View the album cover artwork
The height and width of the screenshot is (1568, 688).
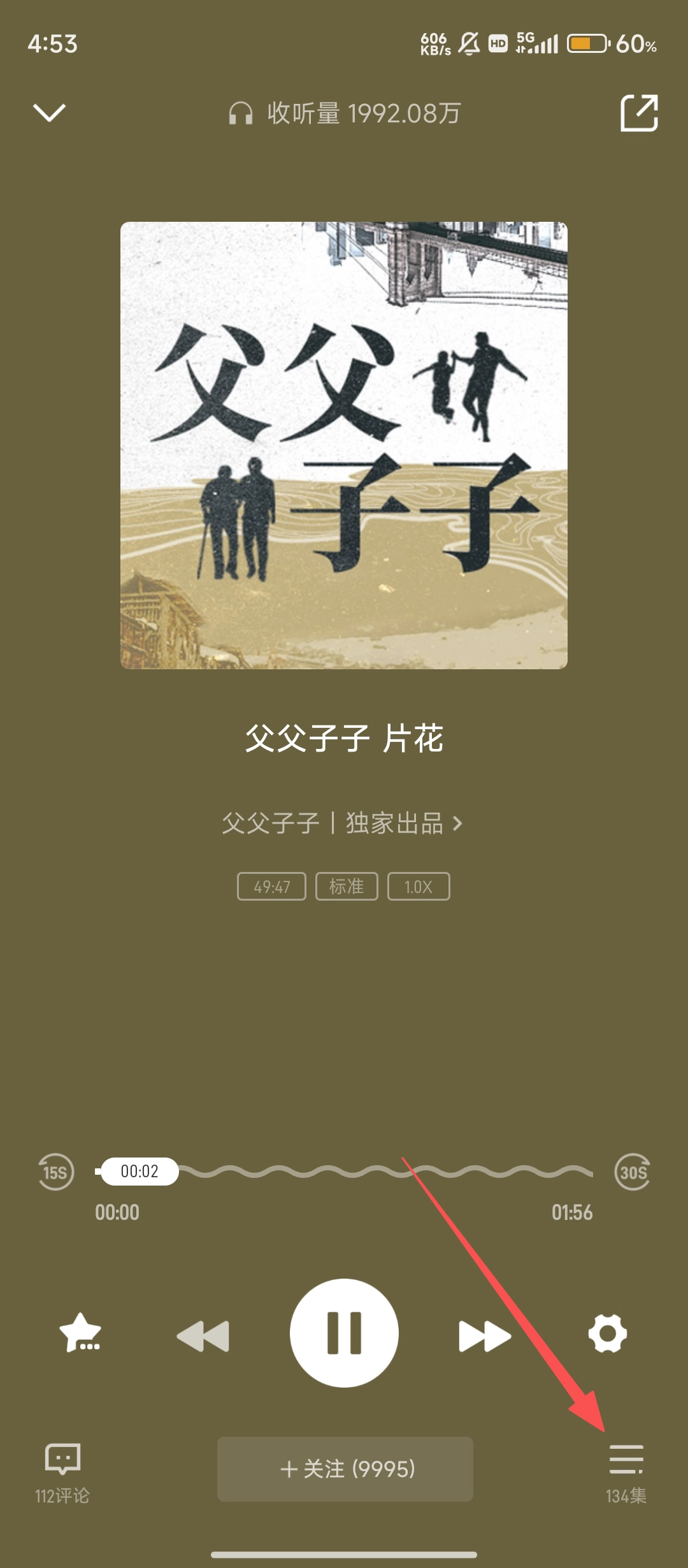(x=344, y=446)
